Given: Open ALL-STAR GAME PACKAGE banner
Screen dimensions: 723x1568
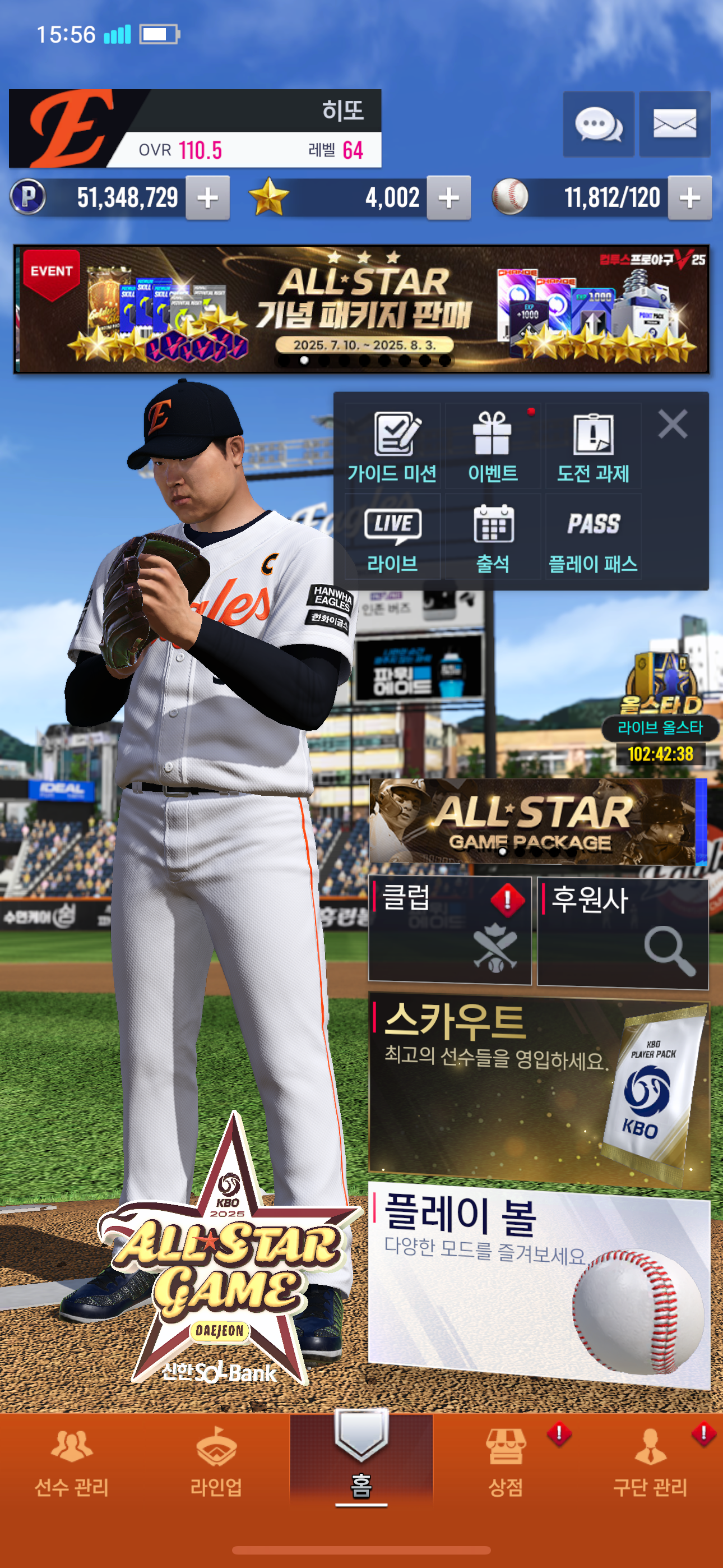Looking at the screenshot, I should (x=532, y=821).
